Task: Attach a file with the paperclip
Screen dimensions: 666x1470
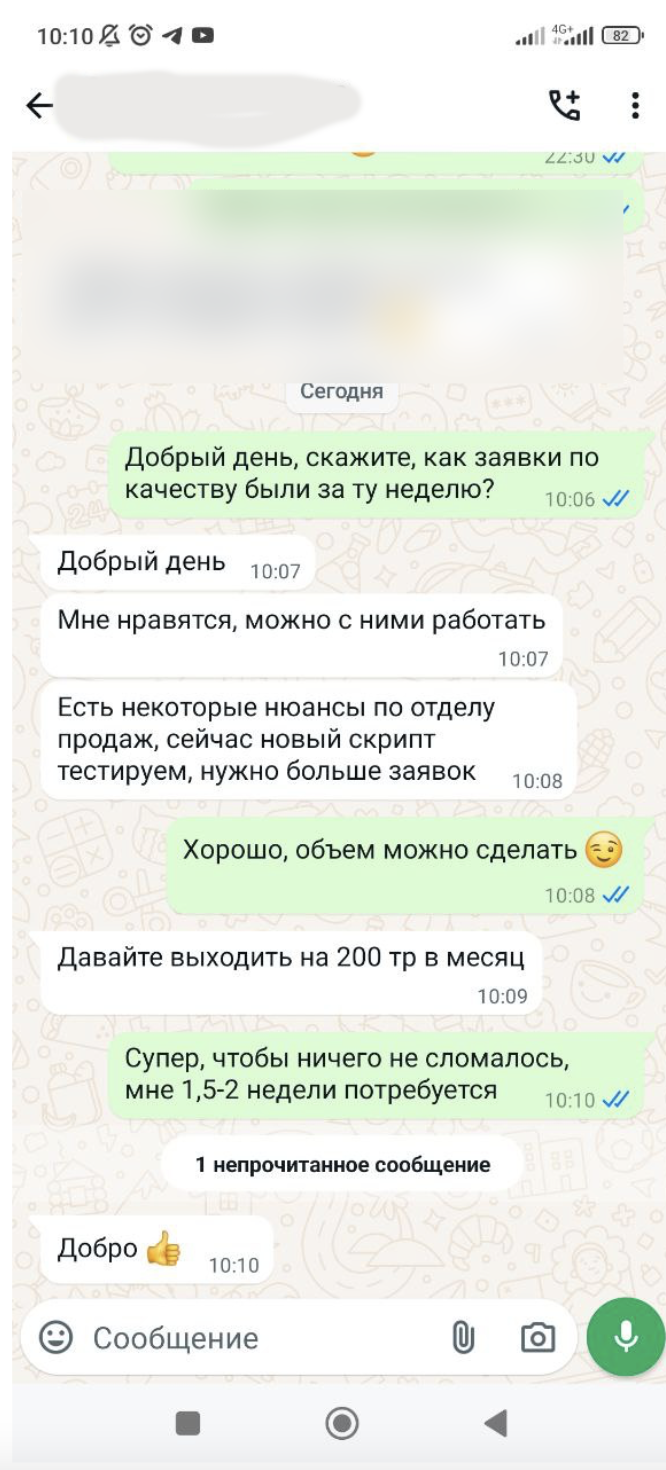Action: (463, 1338)
